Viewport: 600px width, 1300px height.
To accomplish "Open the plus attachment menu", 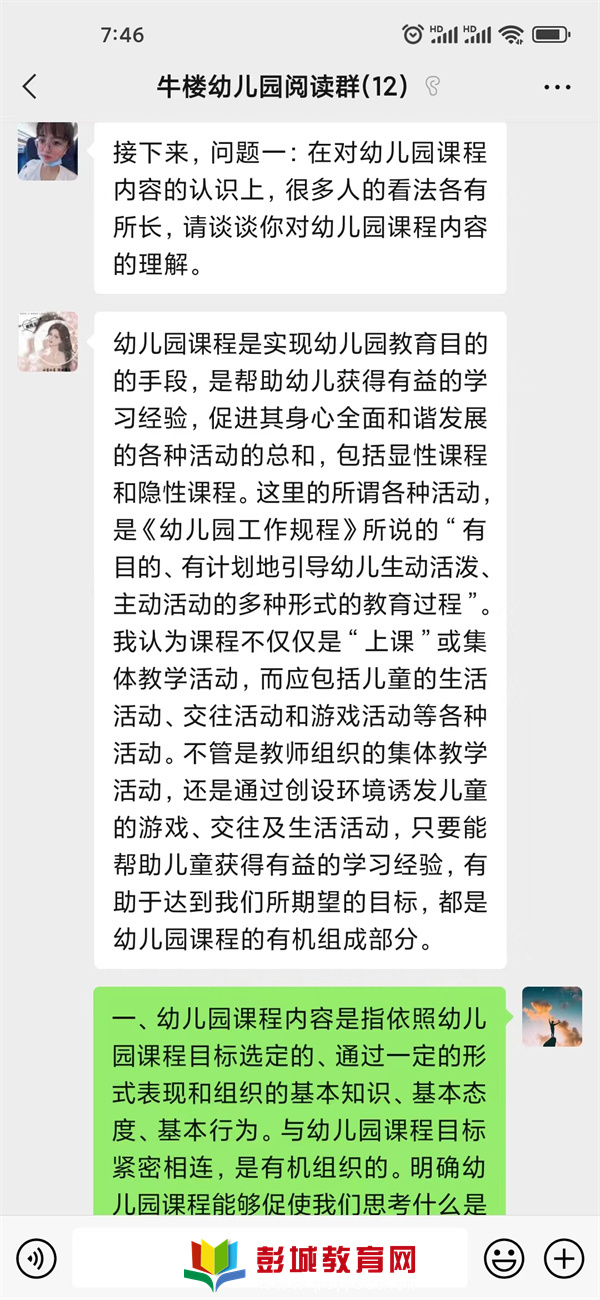I will point(563,1257).
